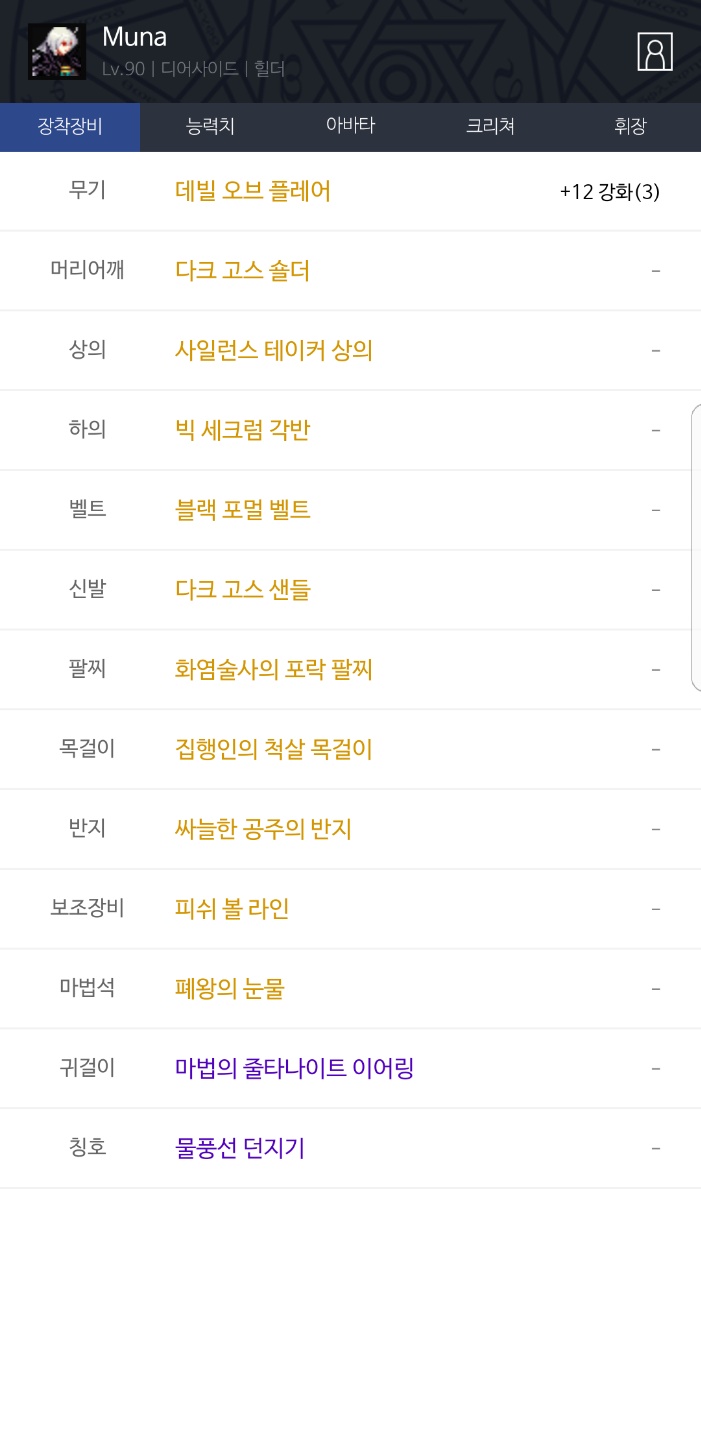Viewport: 701px width, 1440px height.
Task: Switch to the 능력치 tab
Action: coord(210,127)
